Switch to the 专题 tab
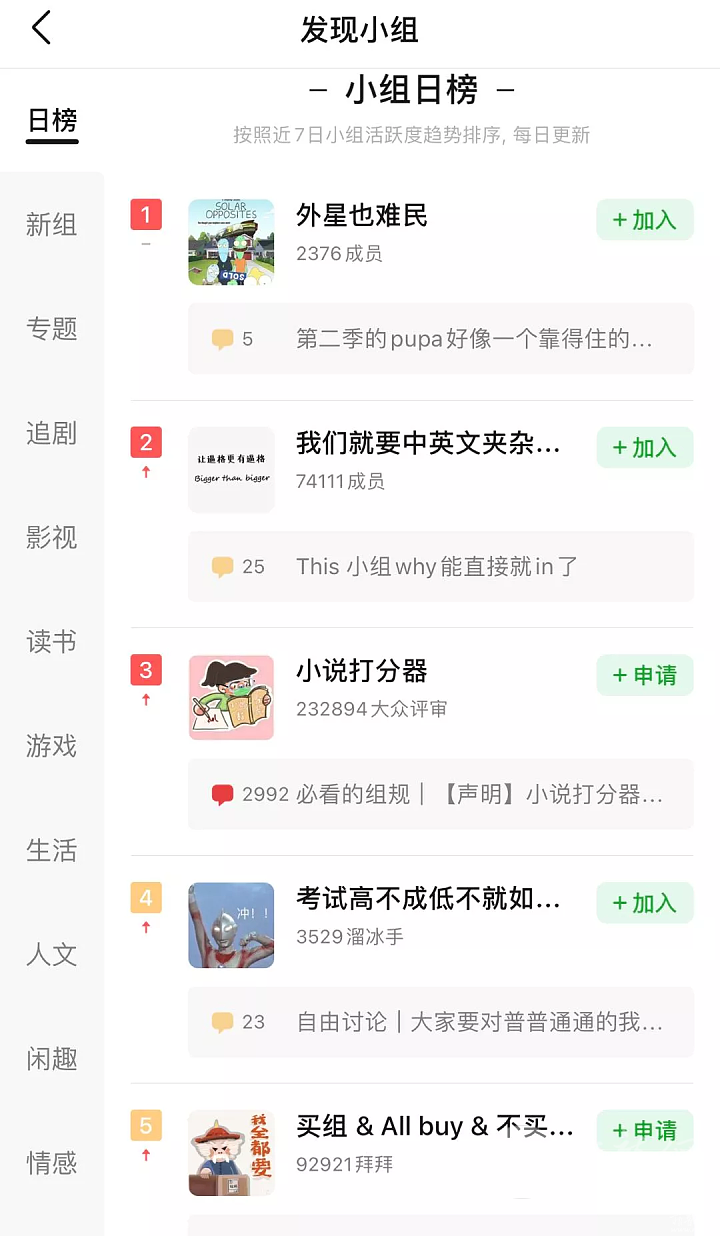 coord(51,328)
